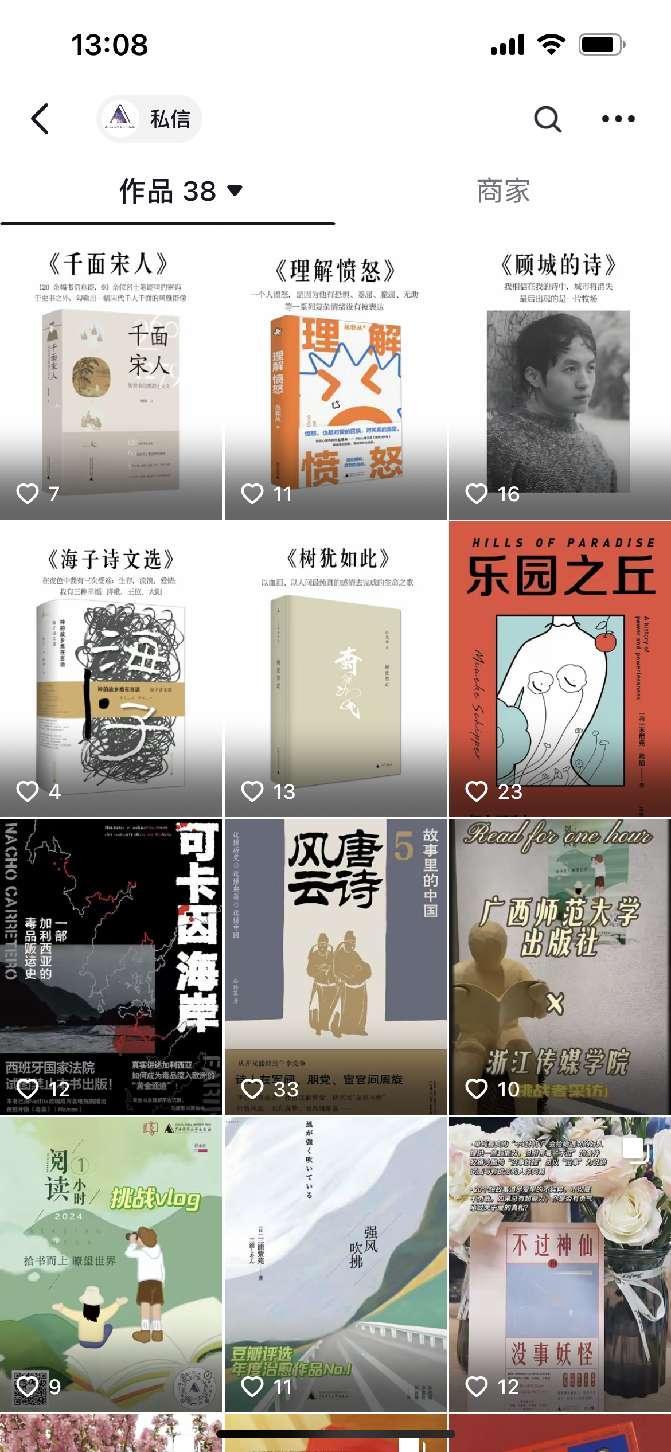Open the 可卡因海岸 post
The width and height of the screenshot is (671, 1452).
(x=111, y=966)
